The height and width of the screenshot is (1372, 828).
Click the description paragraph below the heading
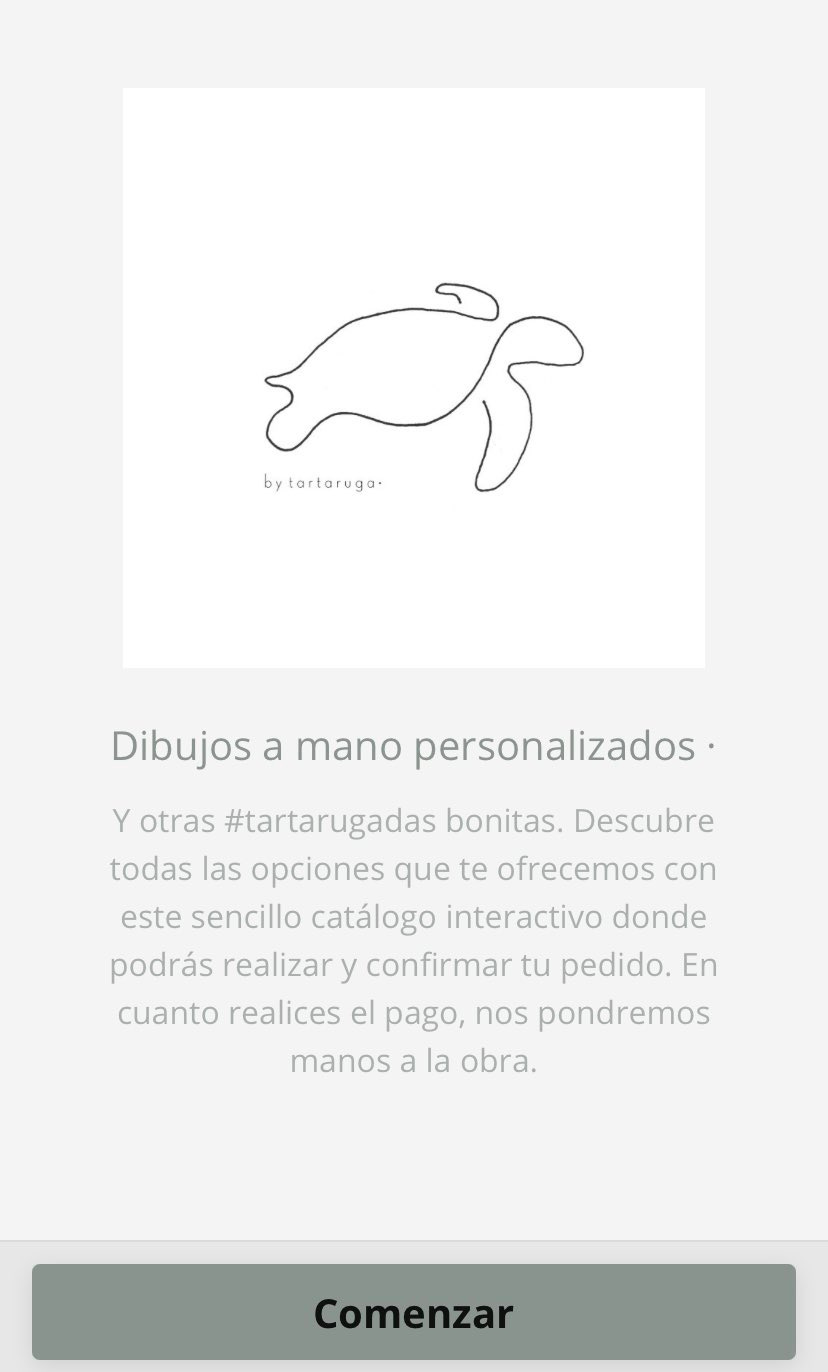click(x=413, y=940)
